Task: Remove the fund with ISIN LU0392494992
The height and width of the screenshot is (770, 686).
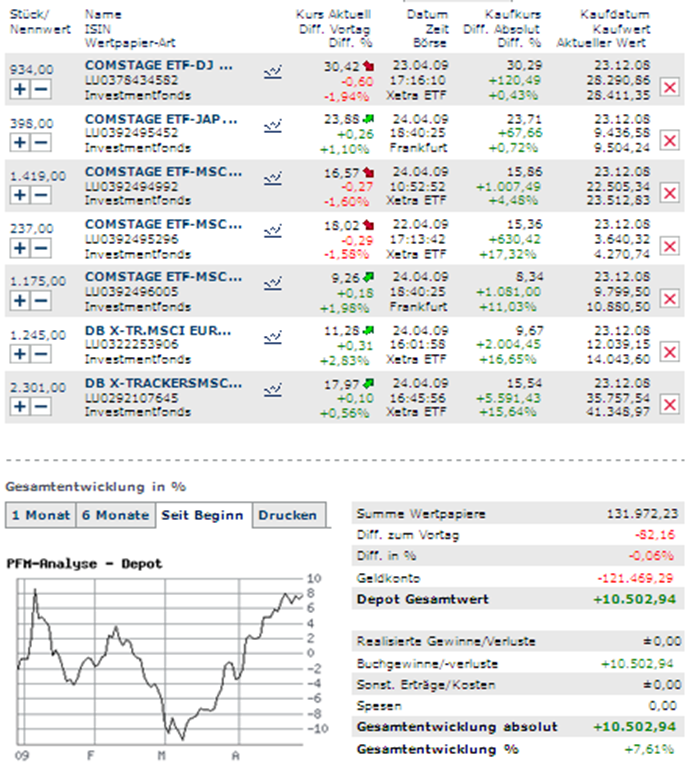Action: [x=669, y=194]
